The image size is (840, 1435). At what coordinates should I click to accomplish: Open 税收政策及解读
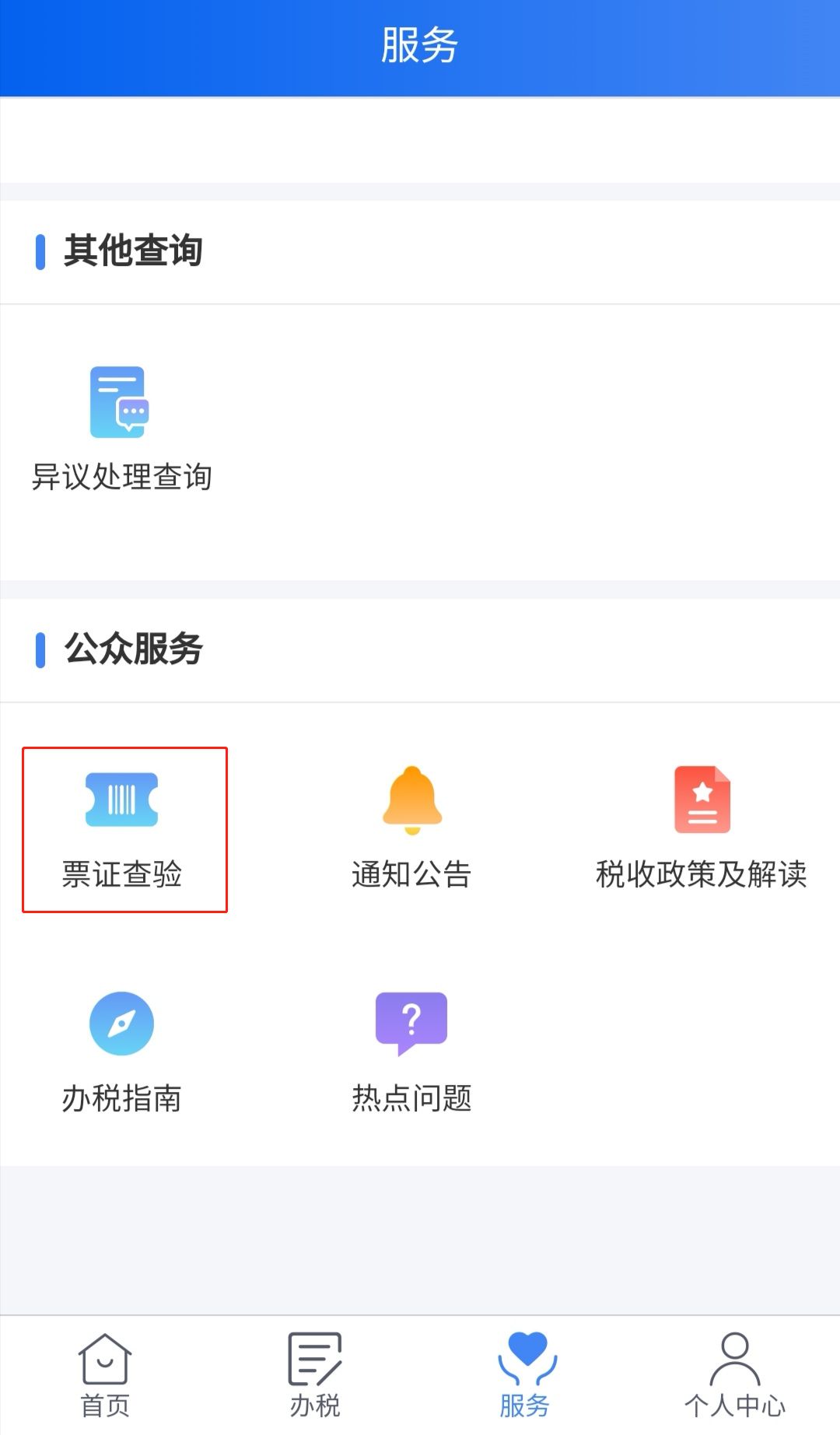pyautogui.click(x=702, y=829)
